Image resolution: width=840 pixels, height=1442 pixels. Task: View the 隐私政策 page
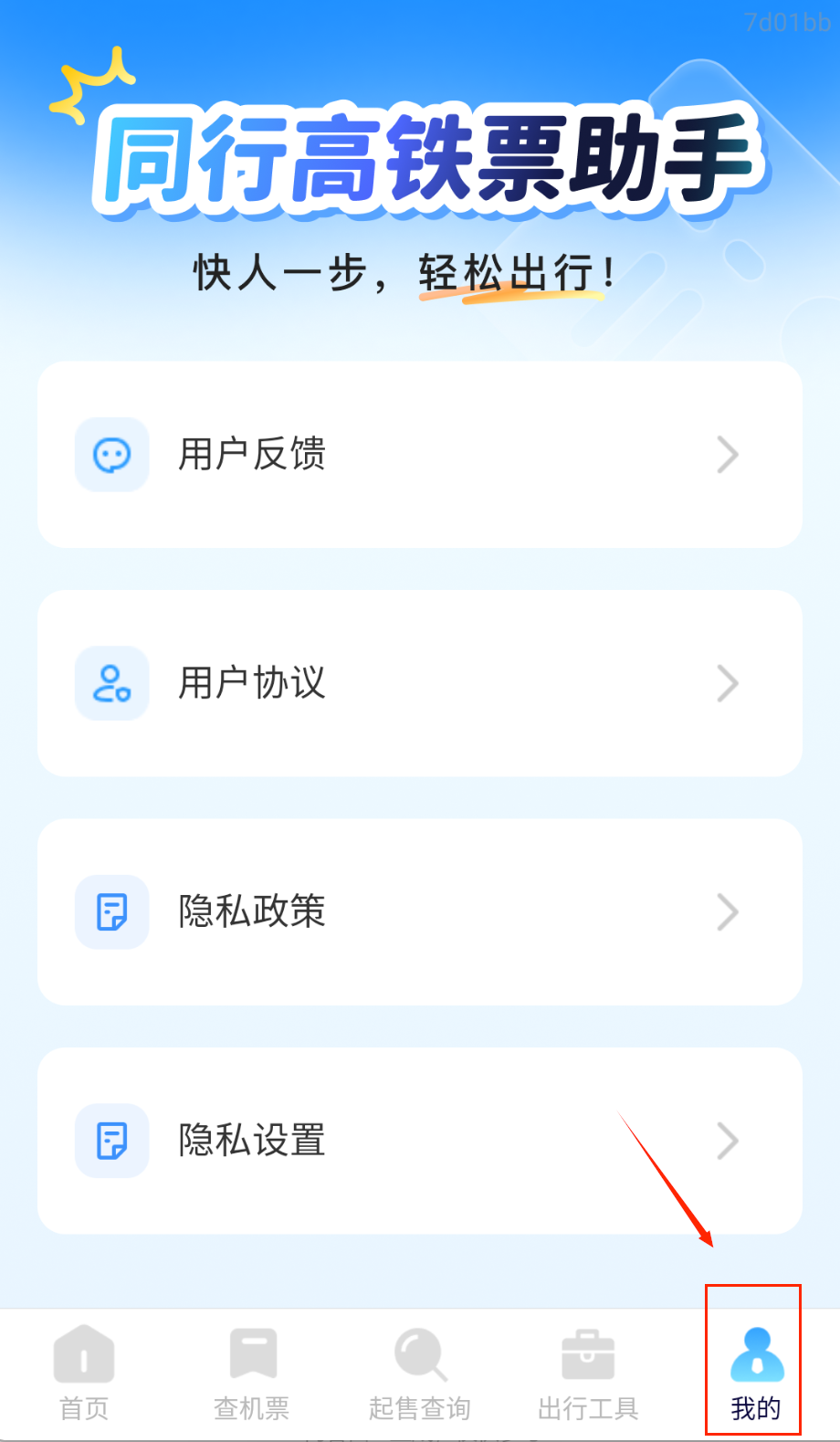pyautogui.click(x=419, y=911)
